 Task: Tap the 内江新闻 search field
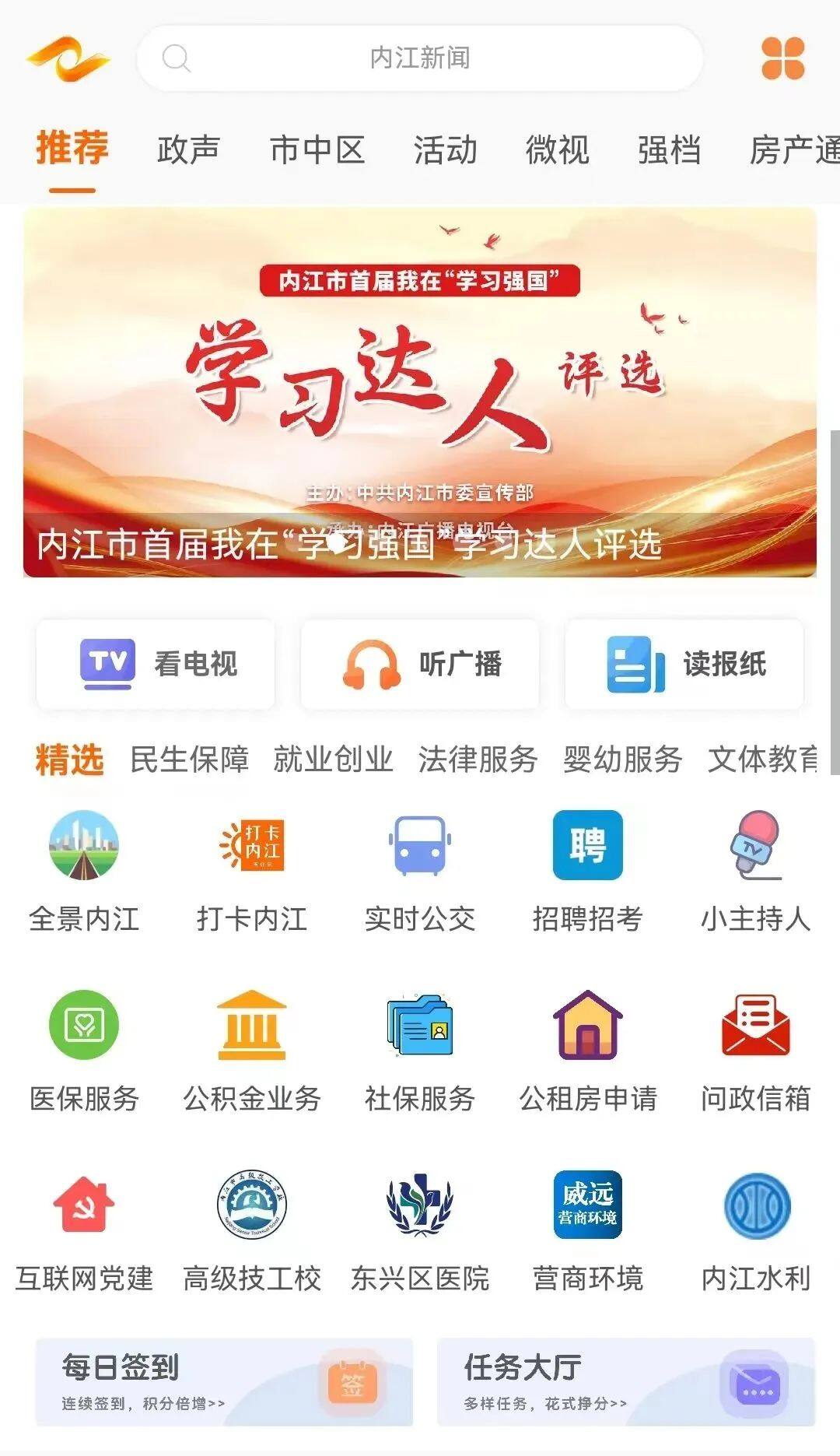tap(420, 58)
